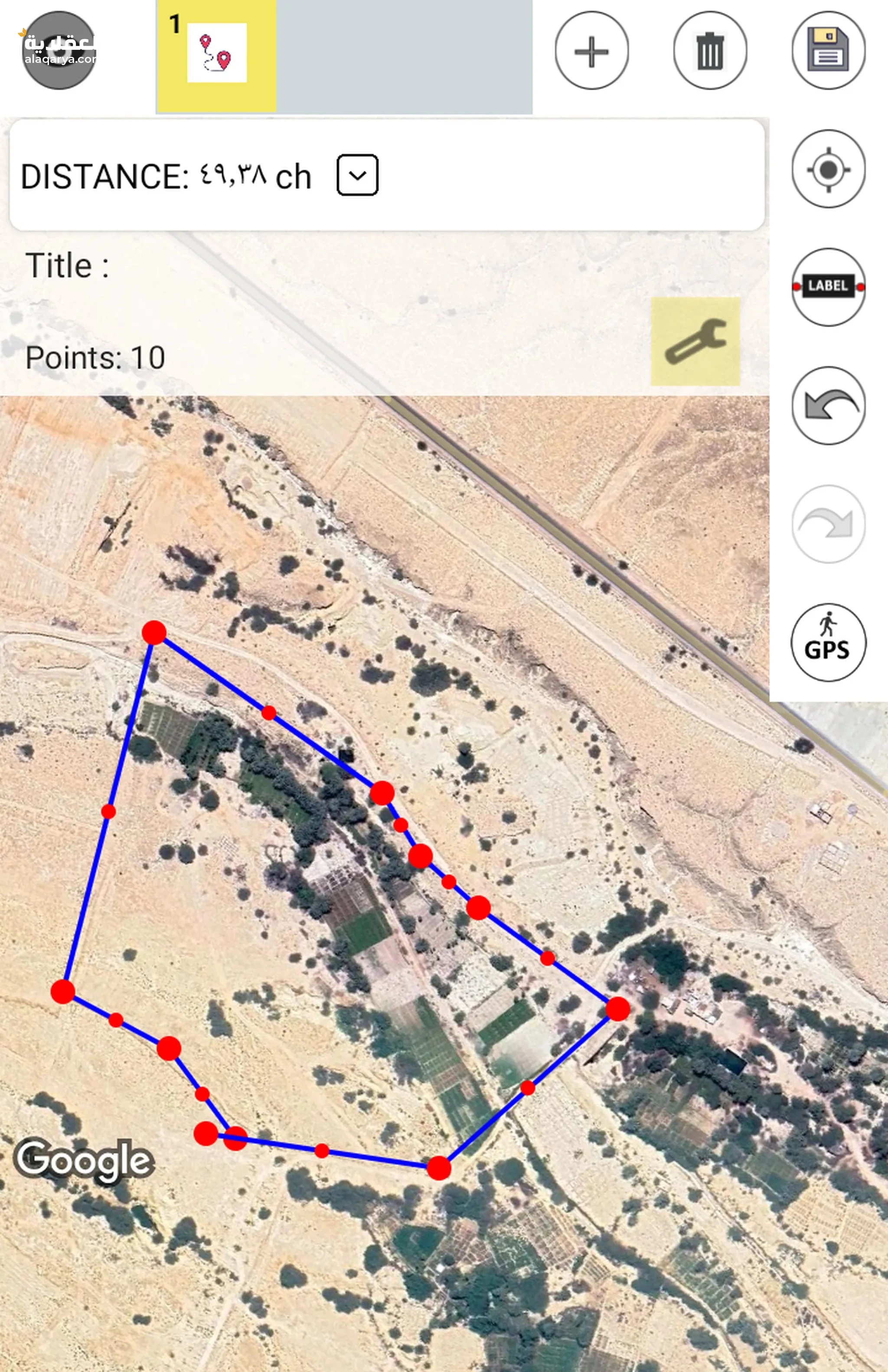Screen dimensions: 888x1372
Task: Start GPS walking measurement
Action: pos(827,642)
